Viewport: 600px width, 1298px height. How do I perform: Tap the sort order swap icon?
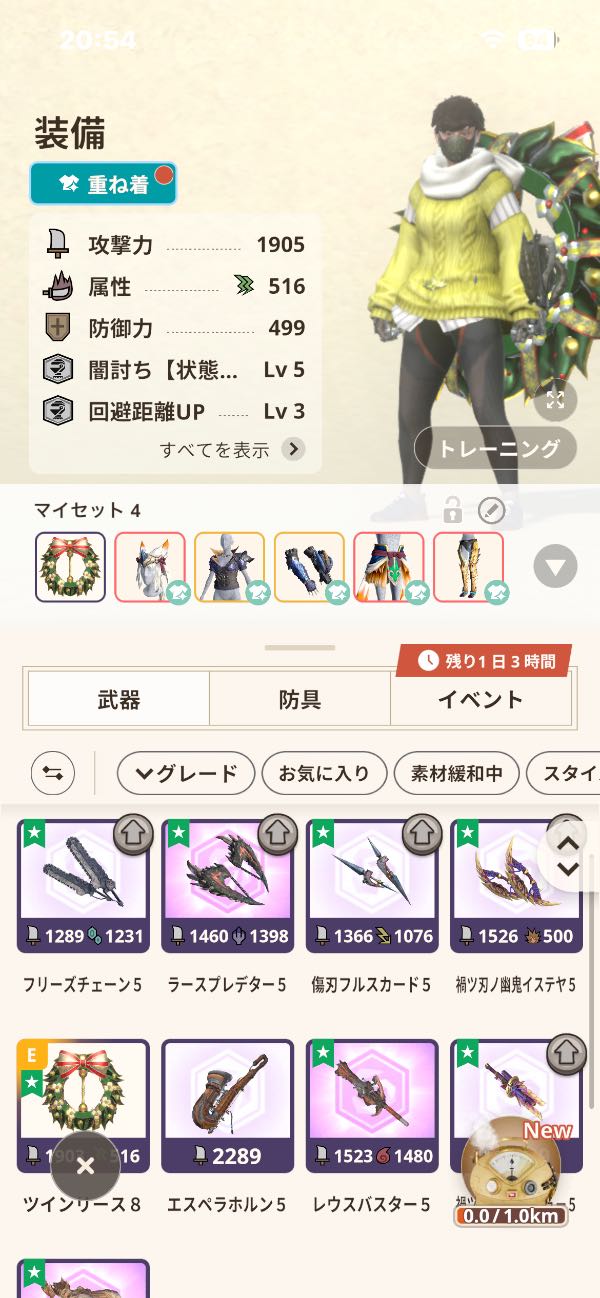point(53,773)
